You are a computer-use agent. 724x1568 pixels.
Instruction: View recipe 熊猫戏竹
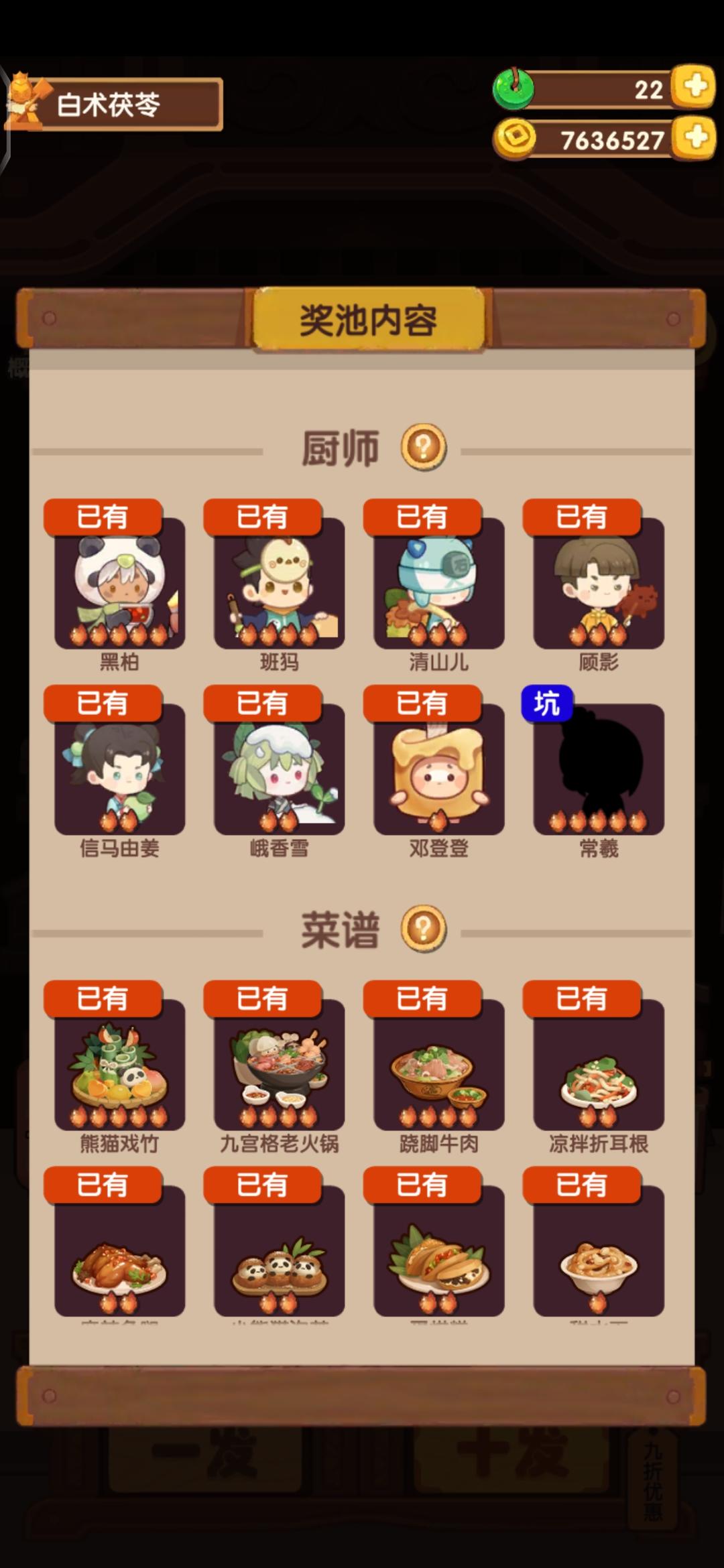point(119,1065)
